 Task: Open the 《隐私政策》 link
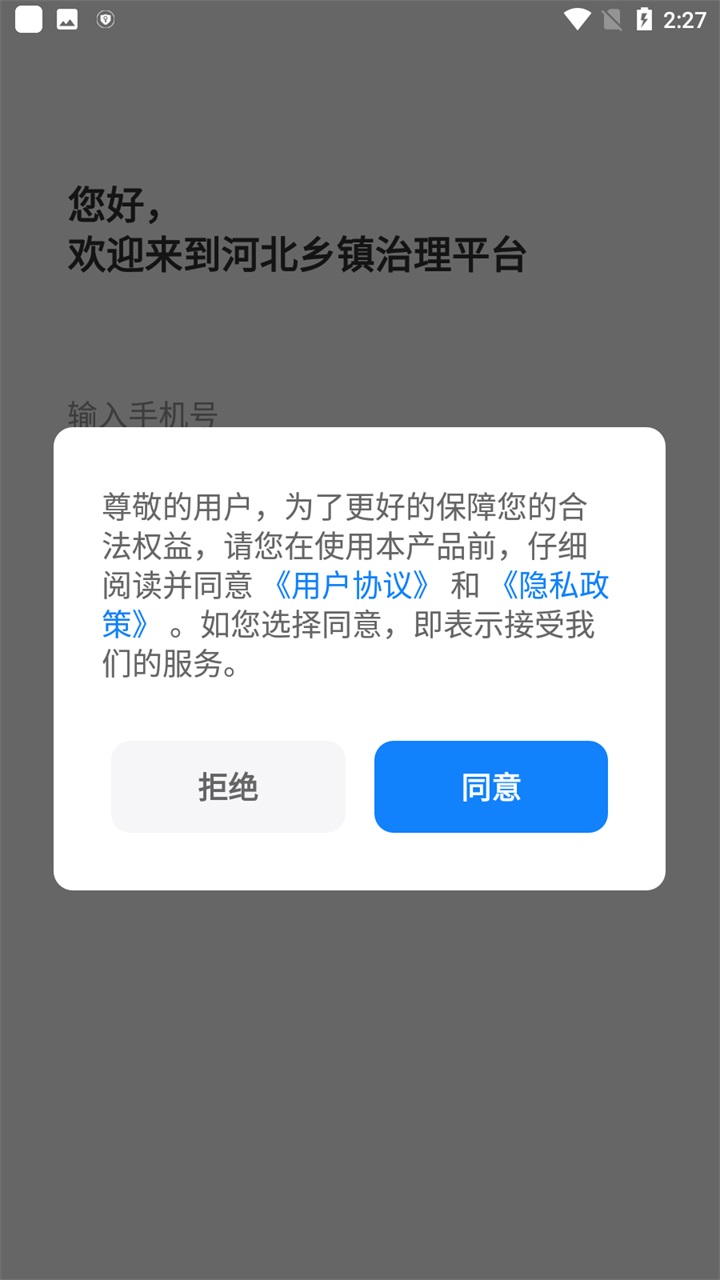tap(553, 586)
